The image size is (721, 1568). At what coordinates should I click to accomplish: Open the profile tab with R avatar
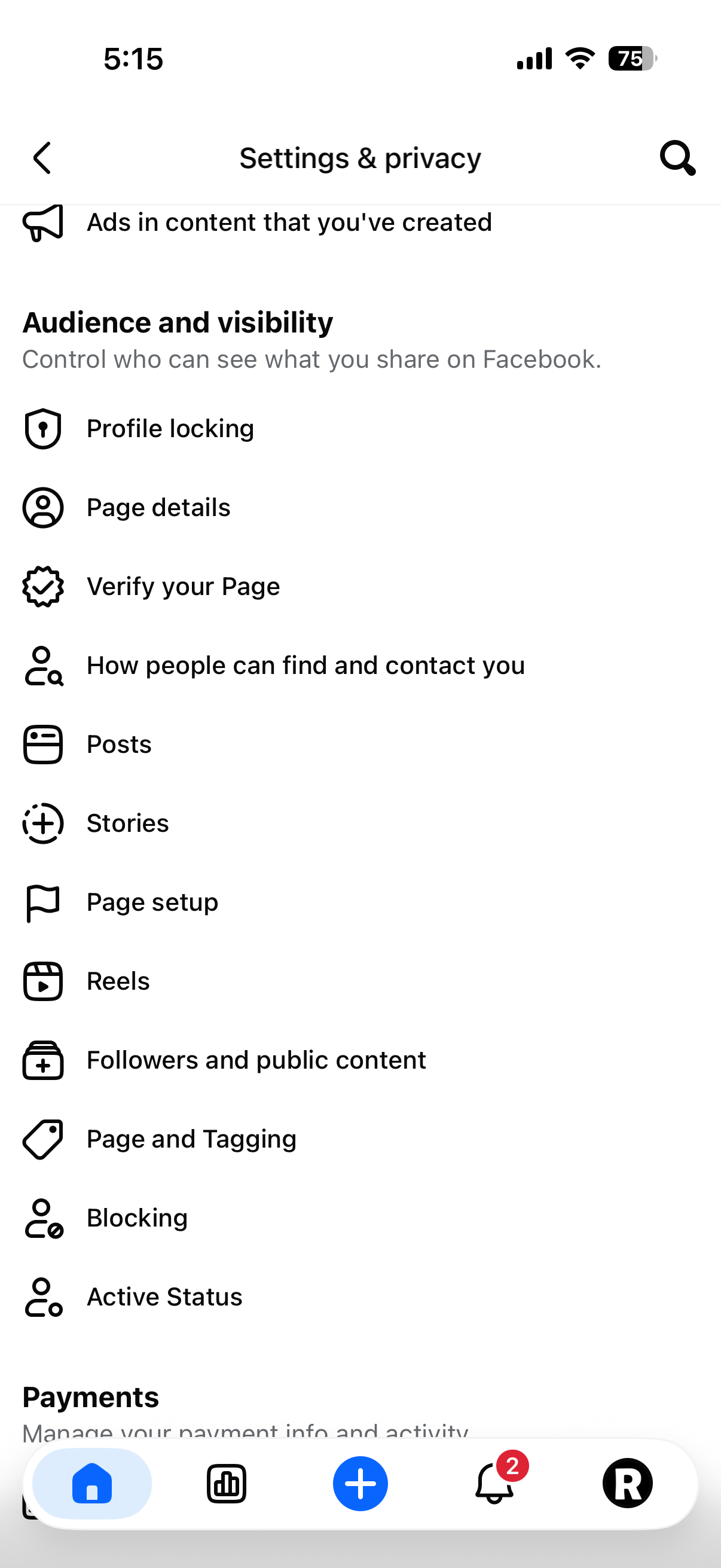pos(628,1484)
